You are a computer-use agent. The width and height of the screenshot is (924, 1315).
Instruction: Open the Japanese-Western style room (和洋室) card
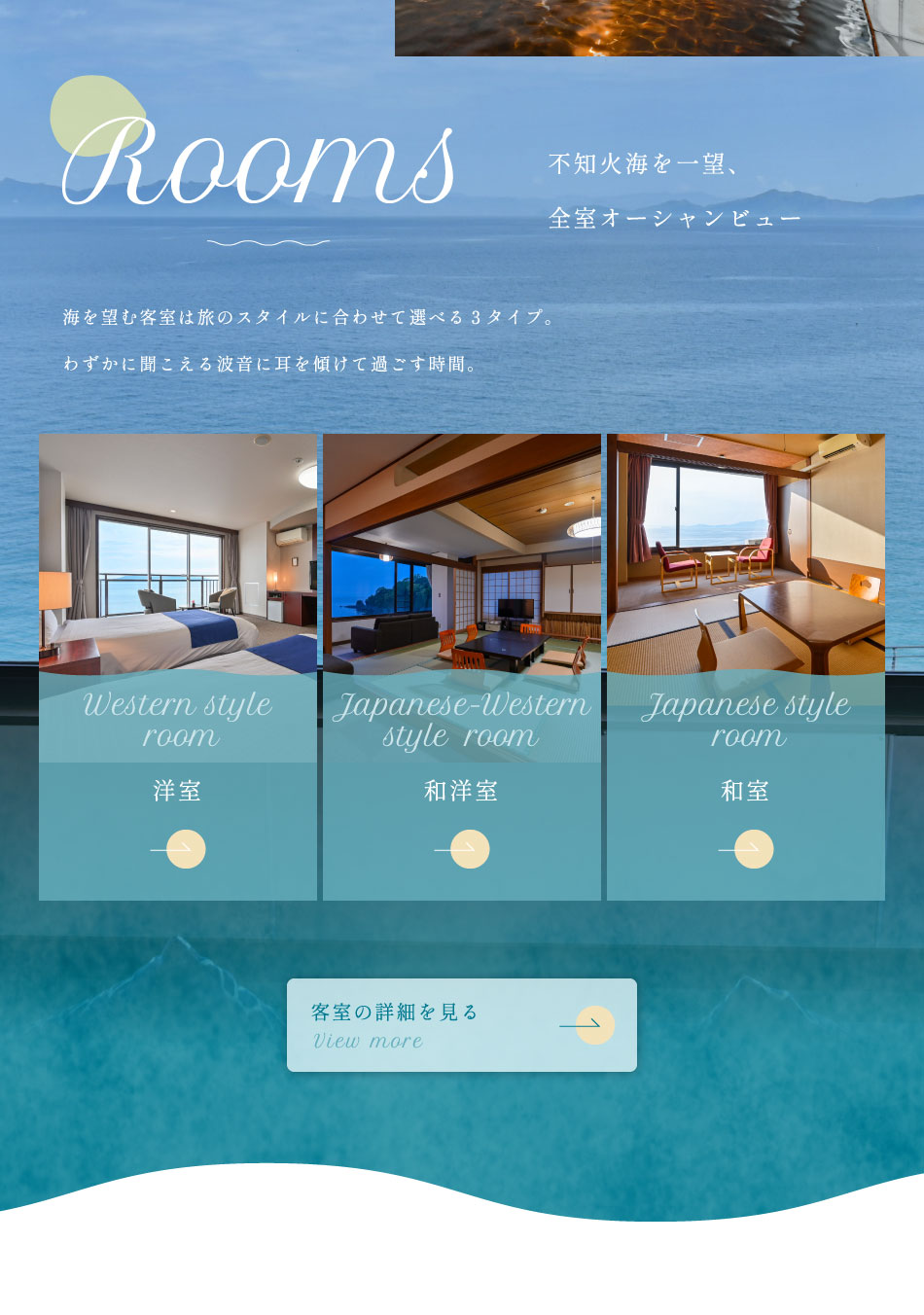(x=462, y=666)
